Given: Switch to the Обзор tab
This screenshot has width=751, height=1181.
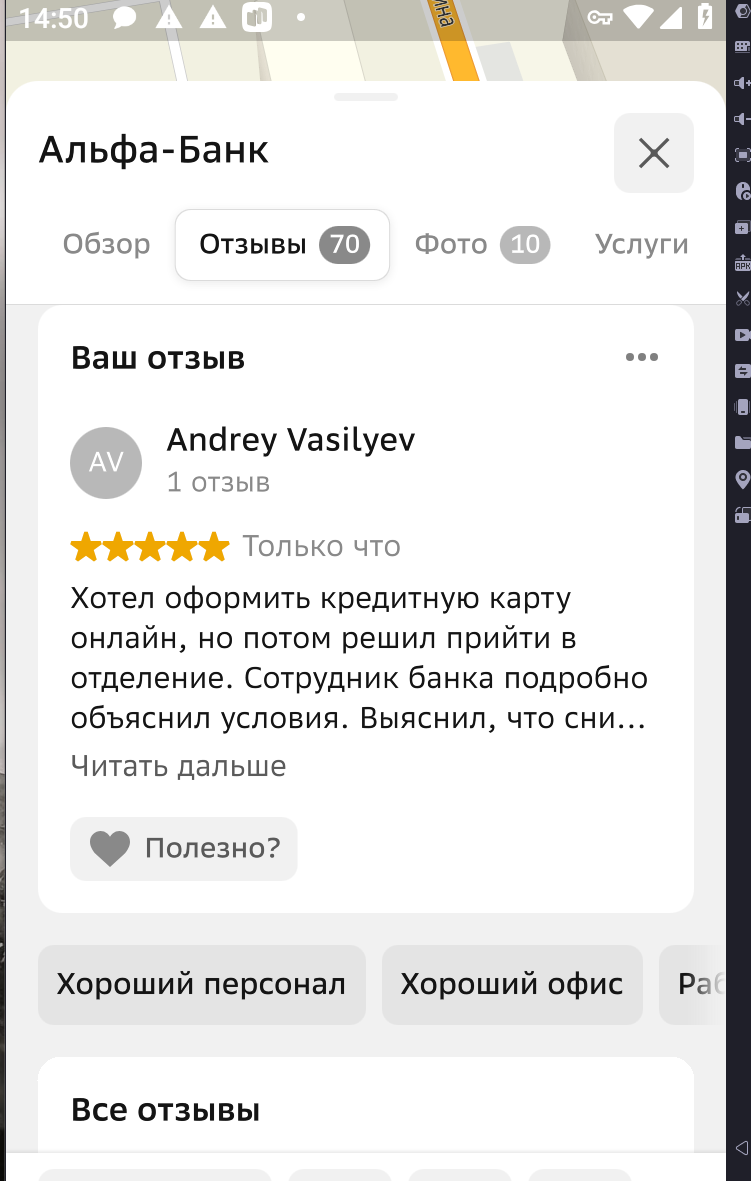Looking at the screenshot, I should [106, 244].
